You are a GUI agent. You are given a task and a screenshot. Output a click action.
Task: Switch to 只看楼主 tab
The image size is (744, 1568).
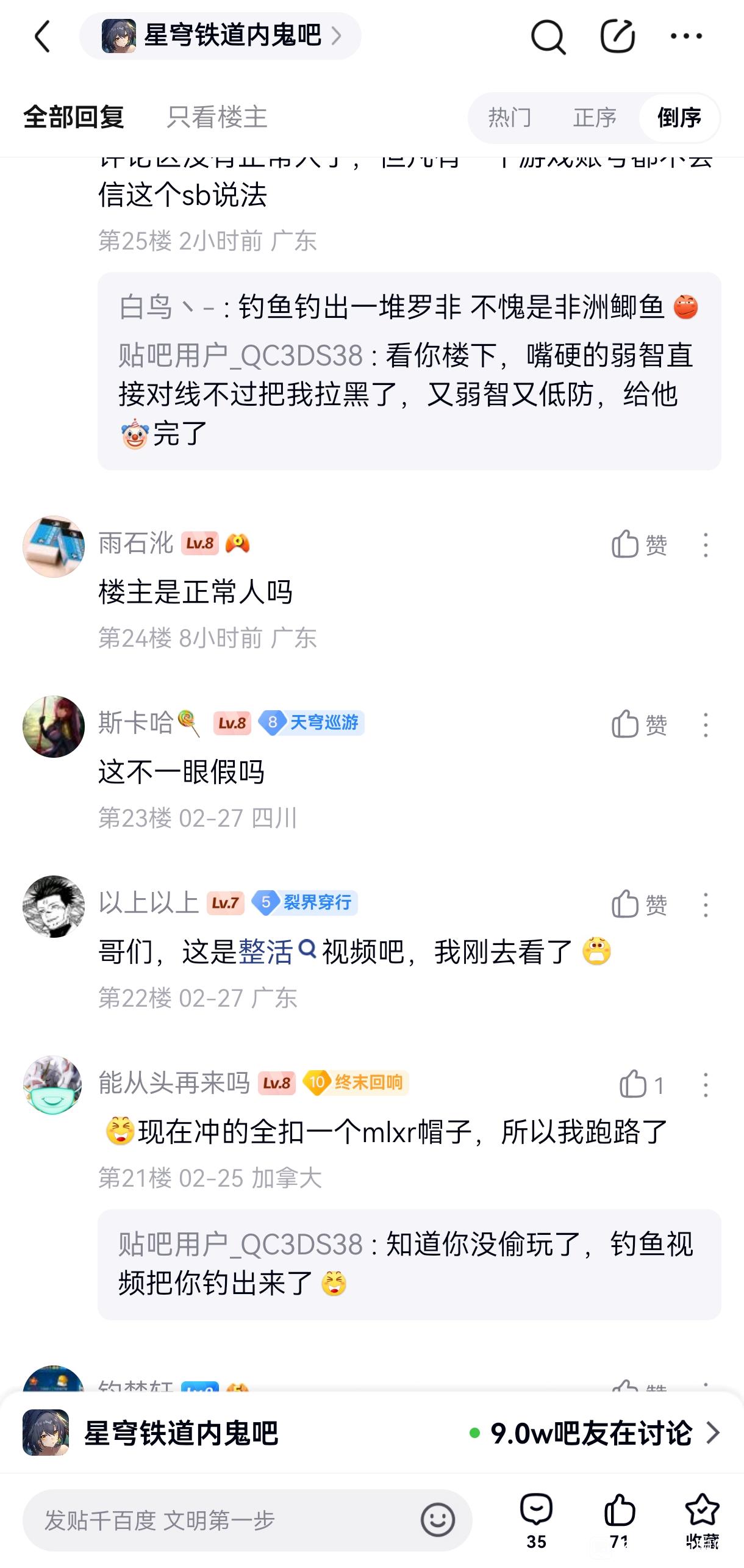coord(217,117)
